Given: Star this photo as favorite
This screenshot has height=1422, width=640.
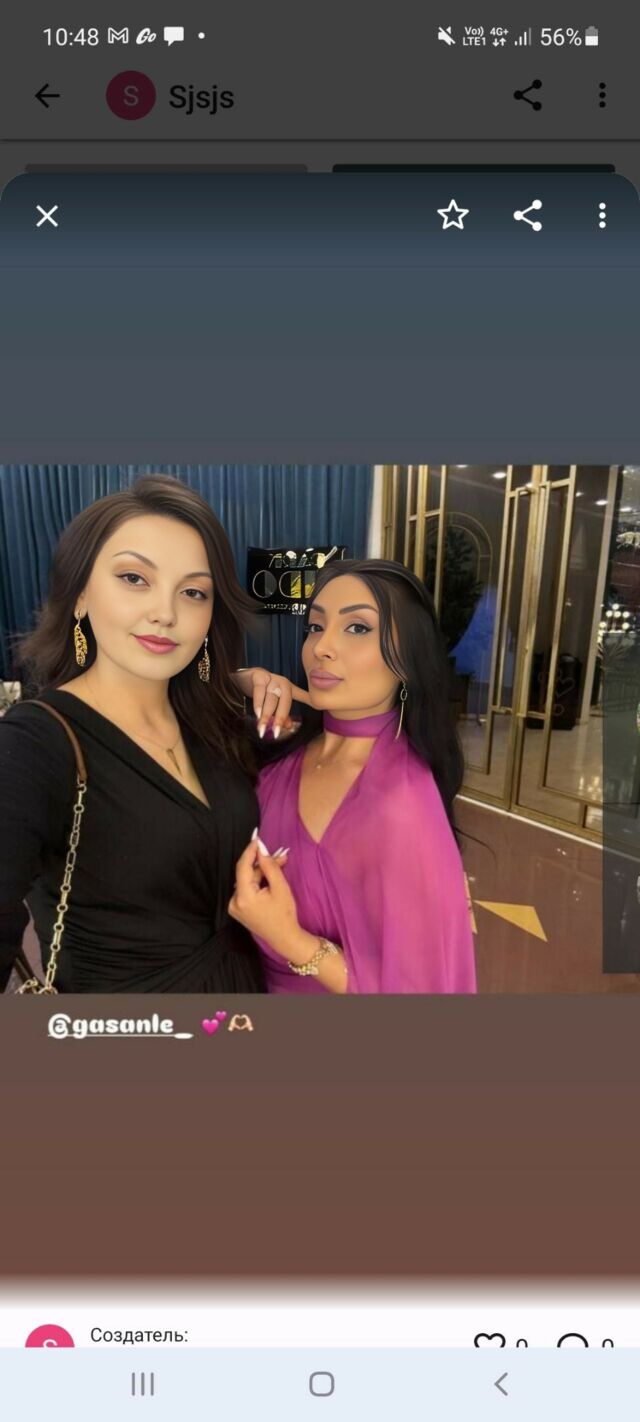Looking at the screenshot, I should [x=453, y=215].
